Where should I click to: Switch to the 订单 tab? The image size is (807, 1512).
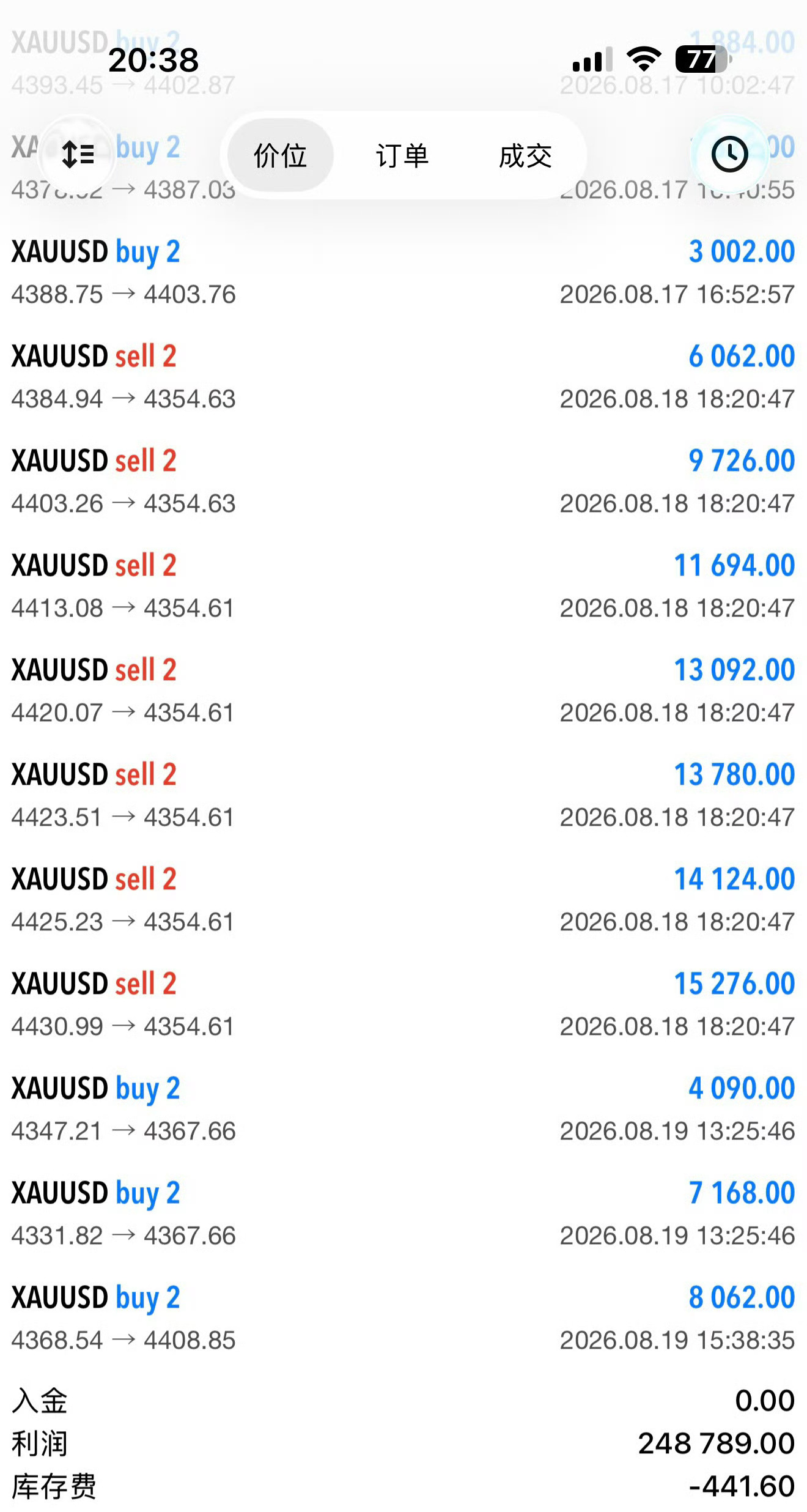(x=402, y=155)
